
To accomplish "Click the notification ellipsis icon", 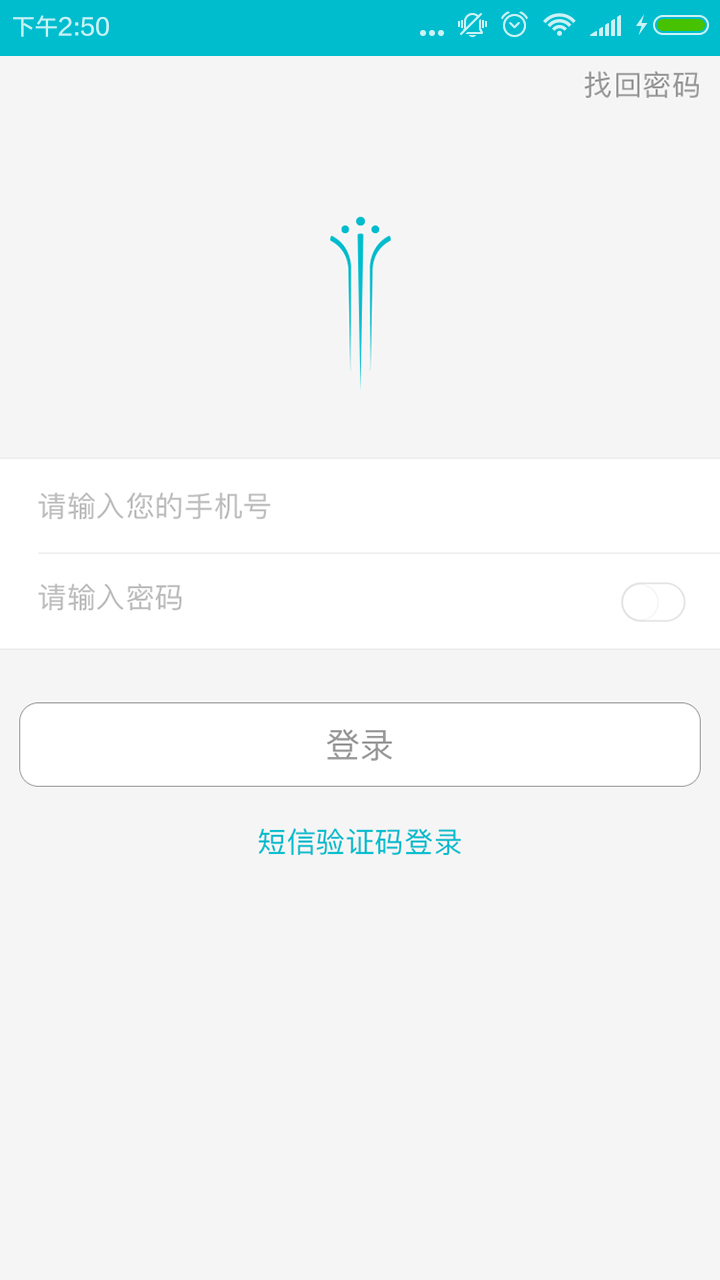I will (430, 27).
